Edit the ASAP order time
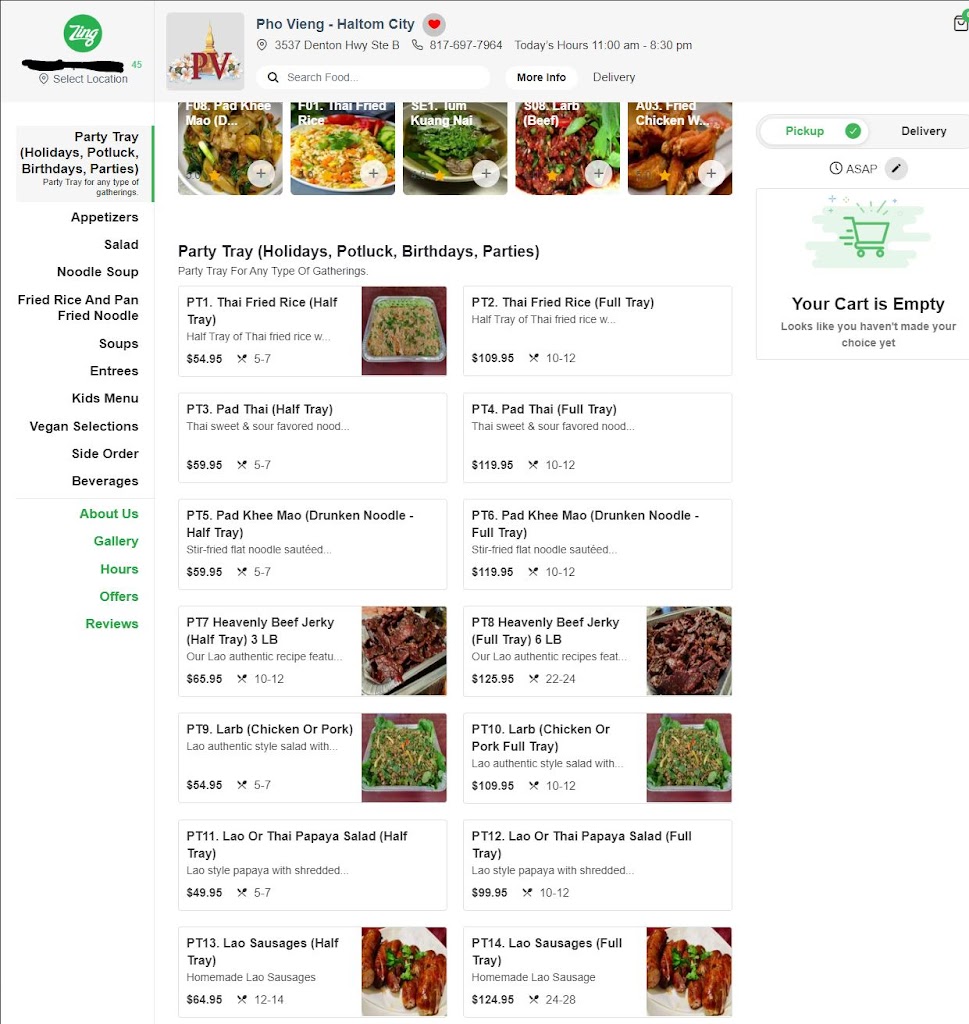Image resolution: width=969 pixels, height=1024 pixels. coord(896,168)
